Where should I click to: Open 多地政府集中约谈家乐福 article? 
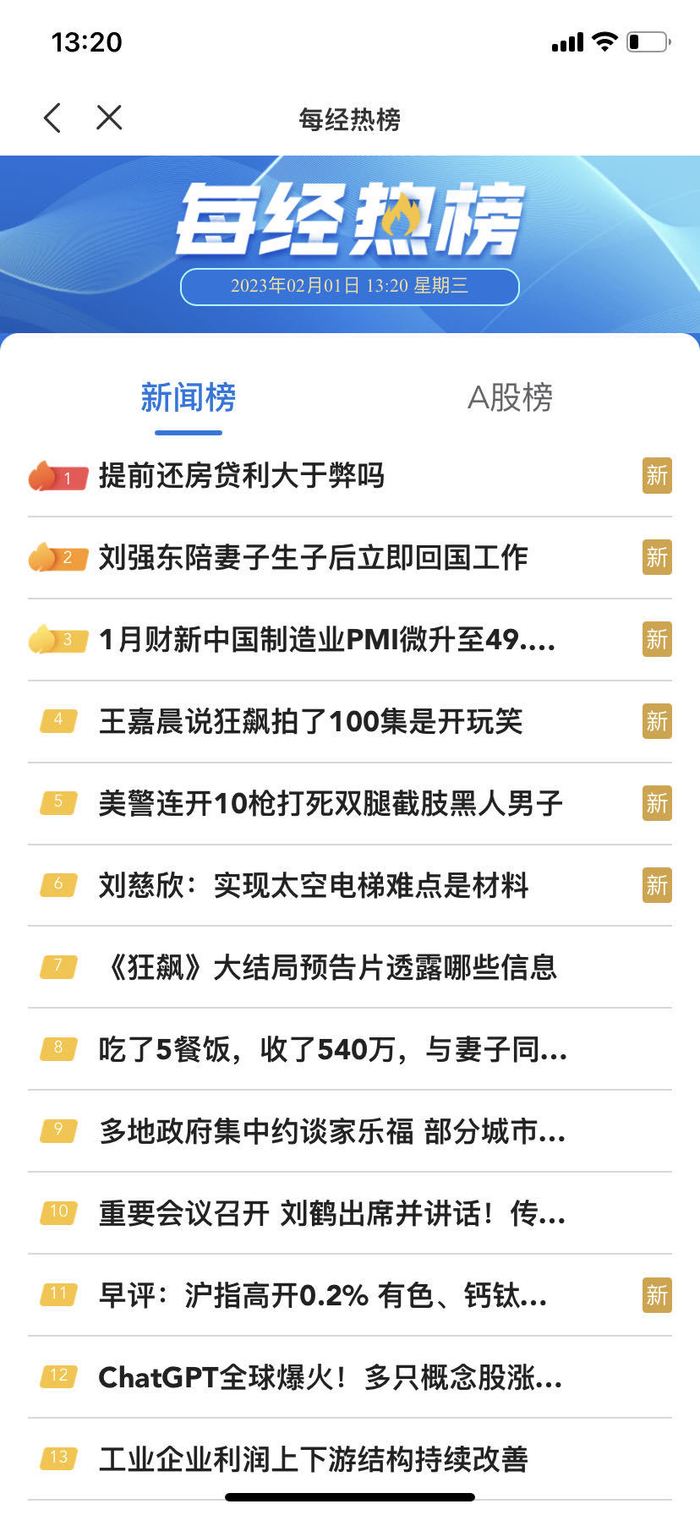(332, 1131)
